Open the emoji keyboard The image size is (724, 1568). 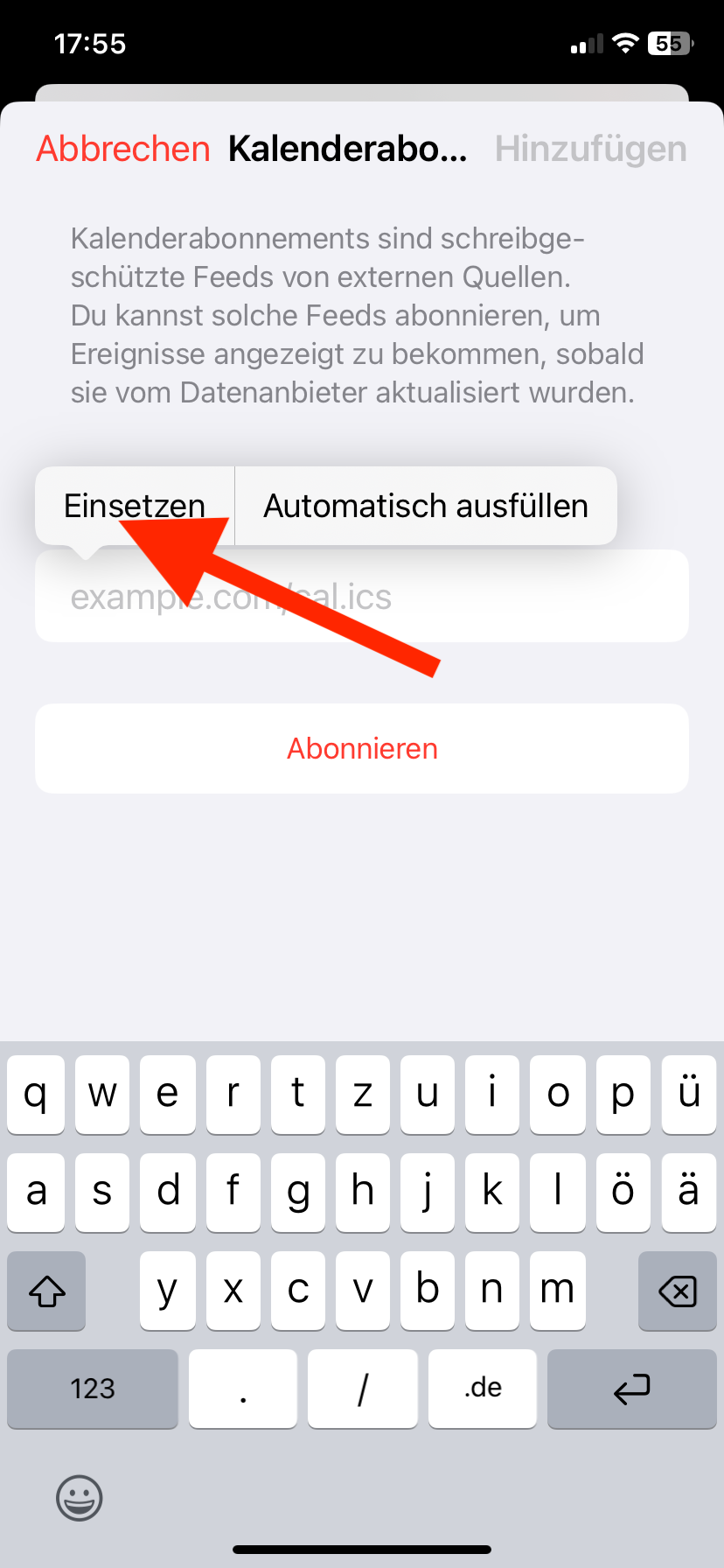[80, 1499]
